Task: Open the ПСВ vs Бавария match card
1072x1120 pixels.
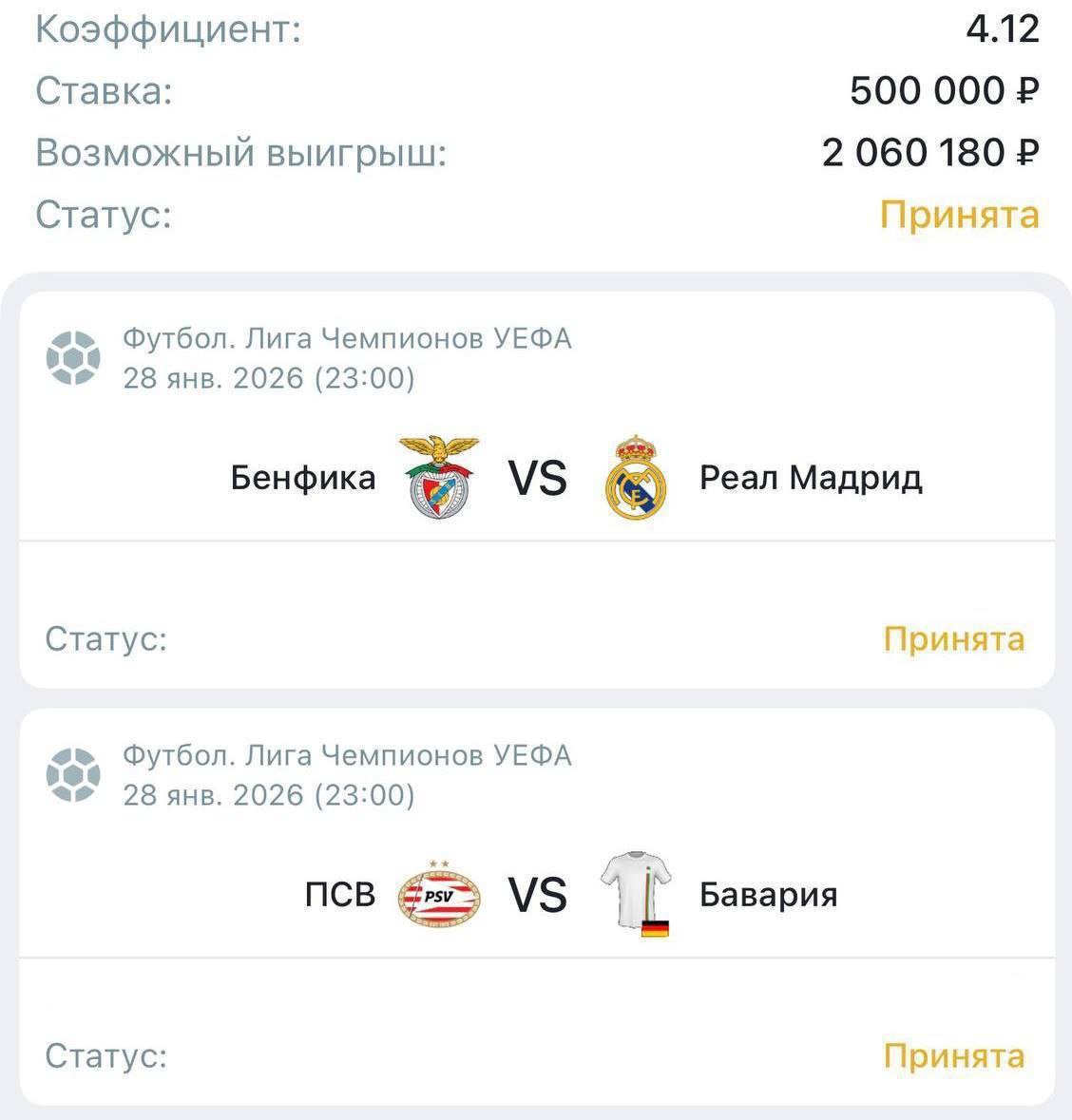Action: (537, 895)
